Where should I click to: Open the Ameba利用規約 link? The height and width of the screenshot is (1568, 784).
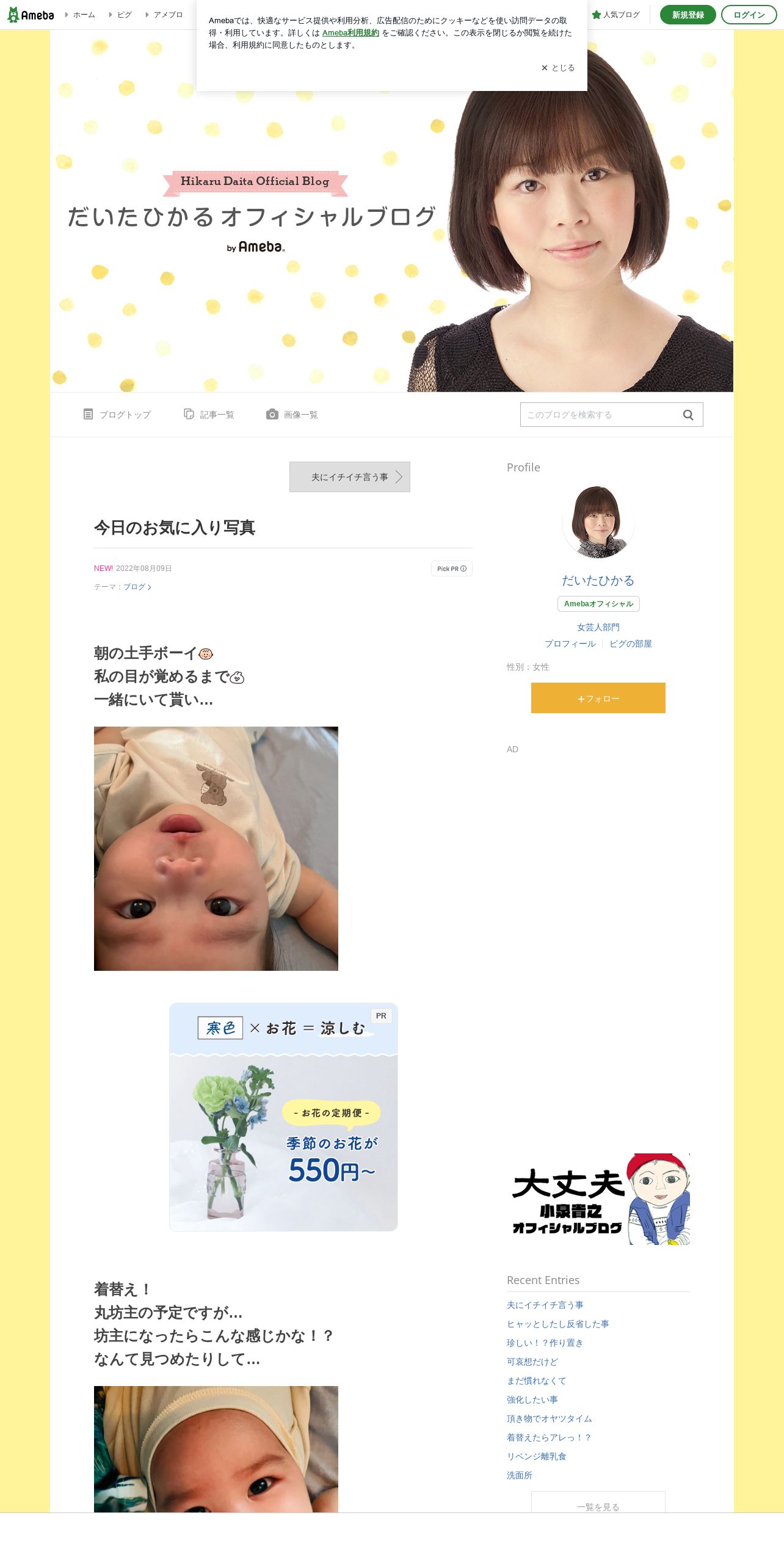[x=350, y=33]
